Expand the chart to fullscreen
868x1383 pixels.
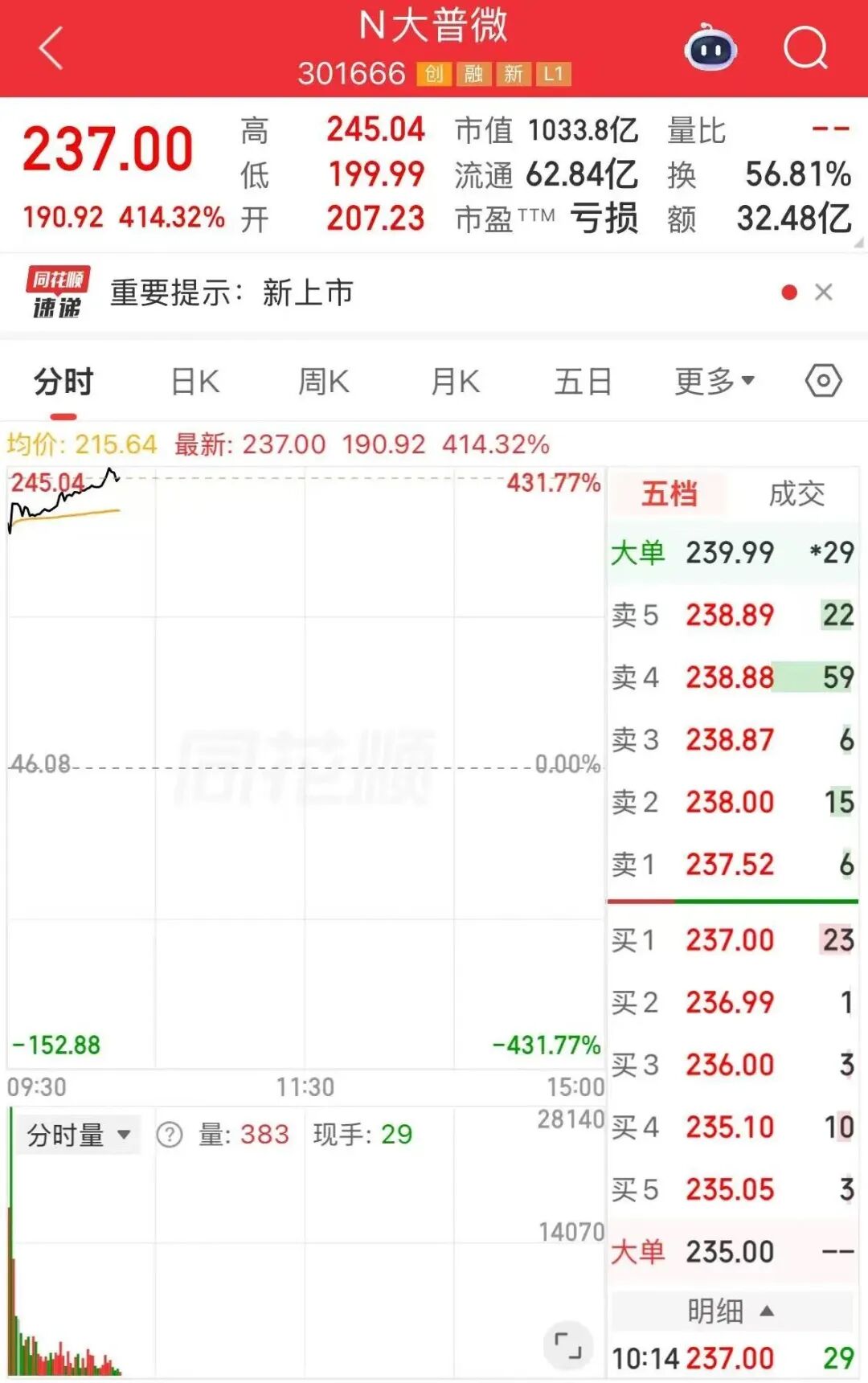click(x=567, y=1345)
